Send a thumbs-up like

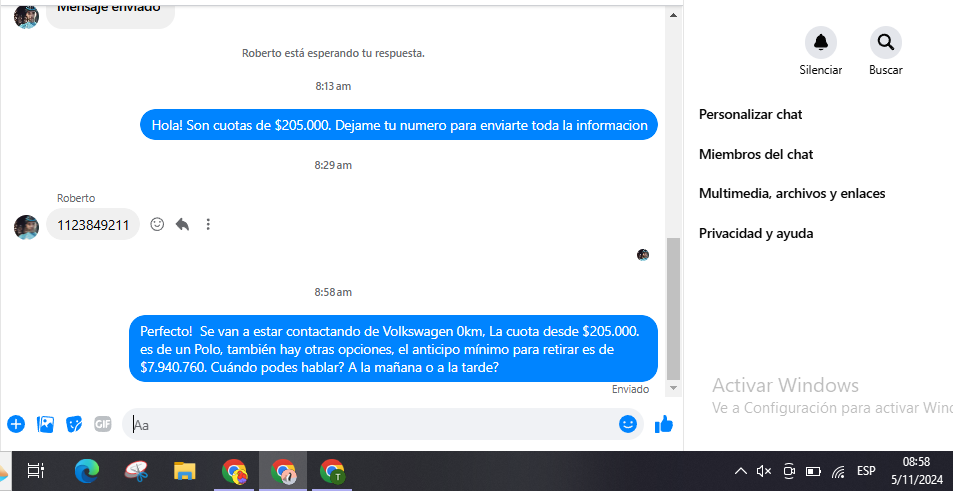tap(663, 424)
